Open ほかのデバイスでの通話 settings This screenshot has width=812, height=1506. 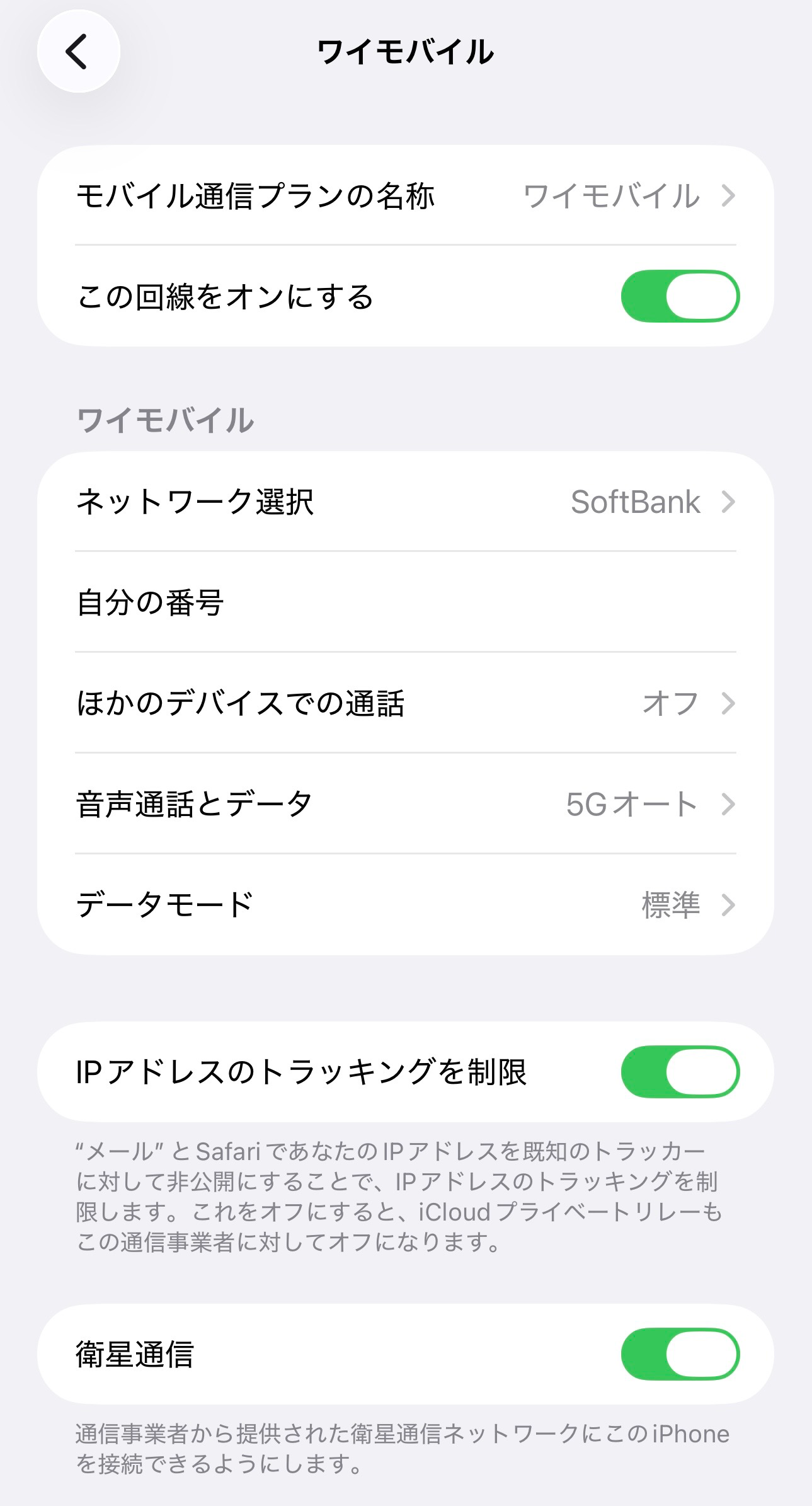click(406, 703)
